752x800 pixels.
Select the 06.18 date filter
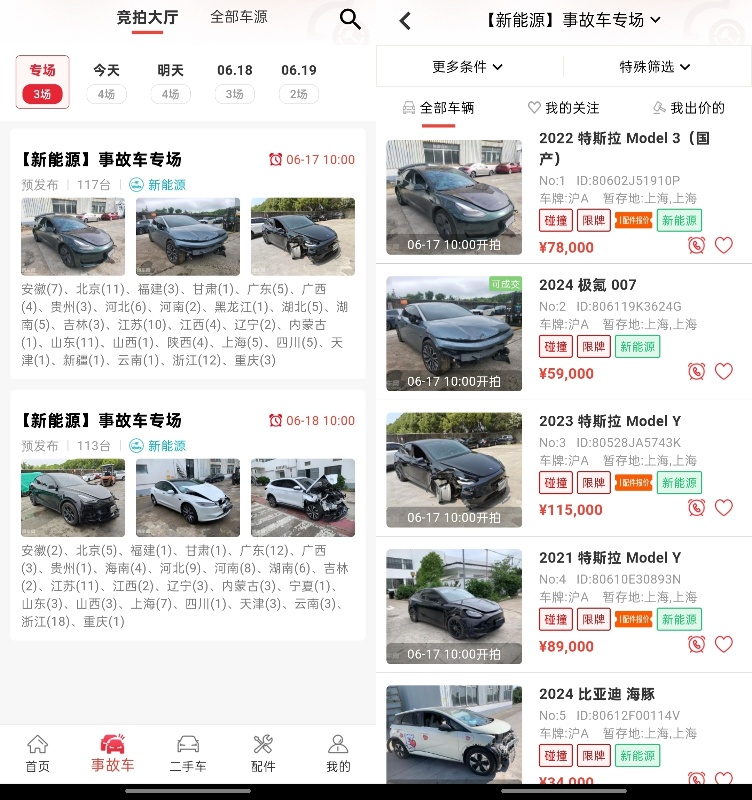[234, 81]
